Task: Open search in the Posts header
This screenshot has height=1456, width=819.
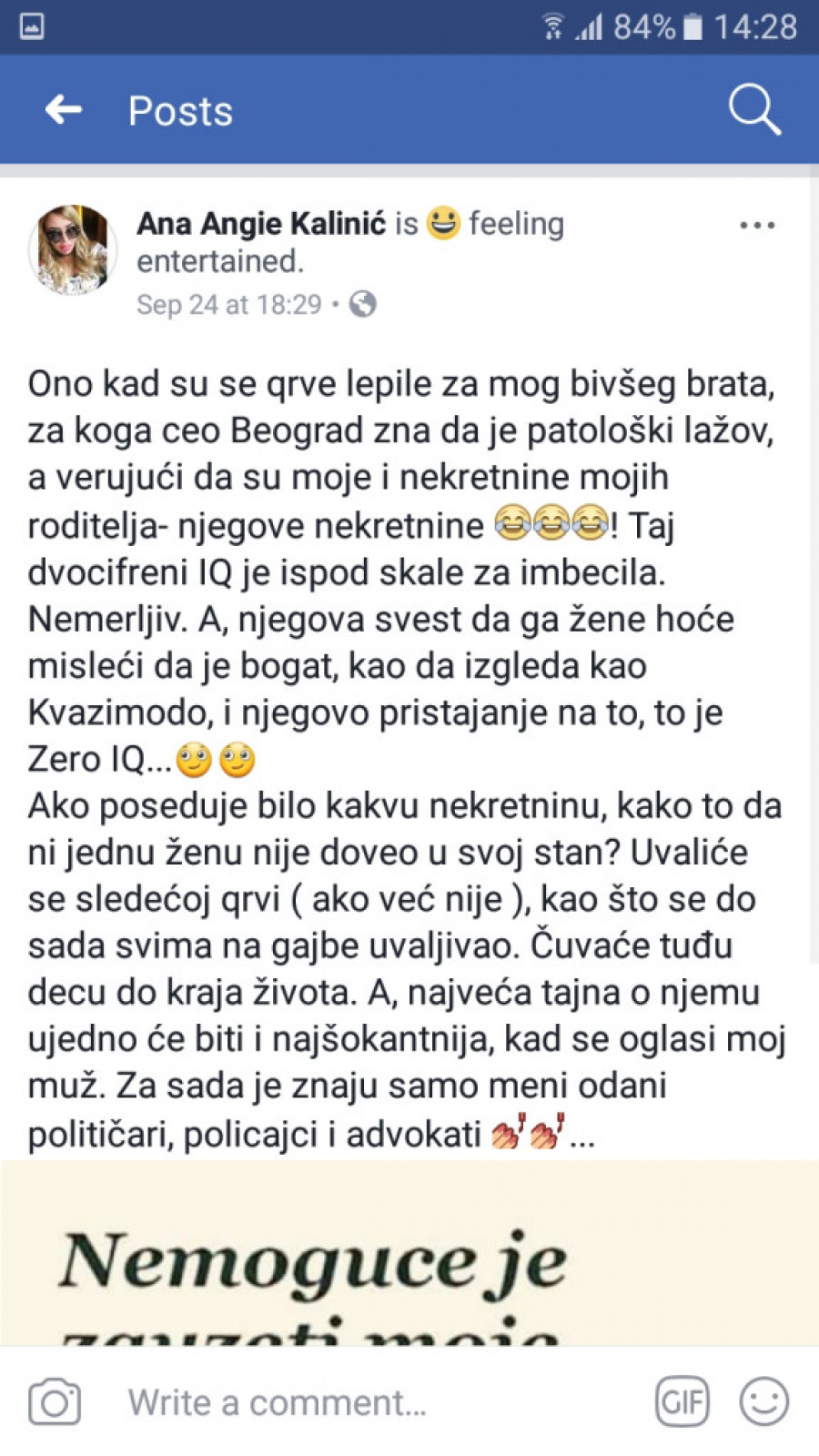Action: (x=753, y=110)
